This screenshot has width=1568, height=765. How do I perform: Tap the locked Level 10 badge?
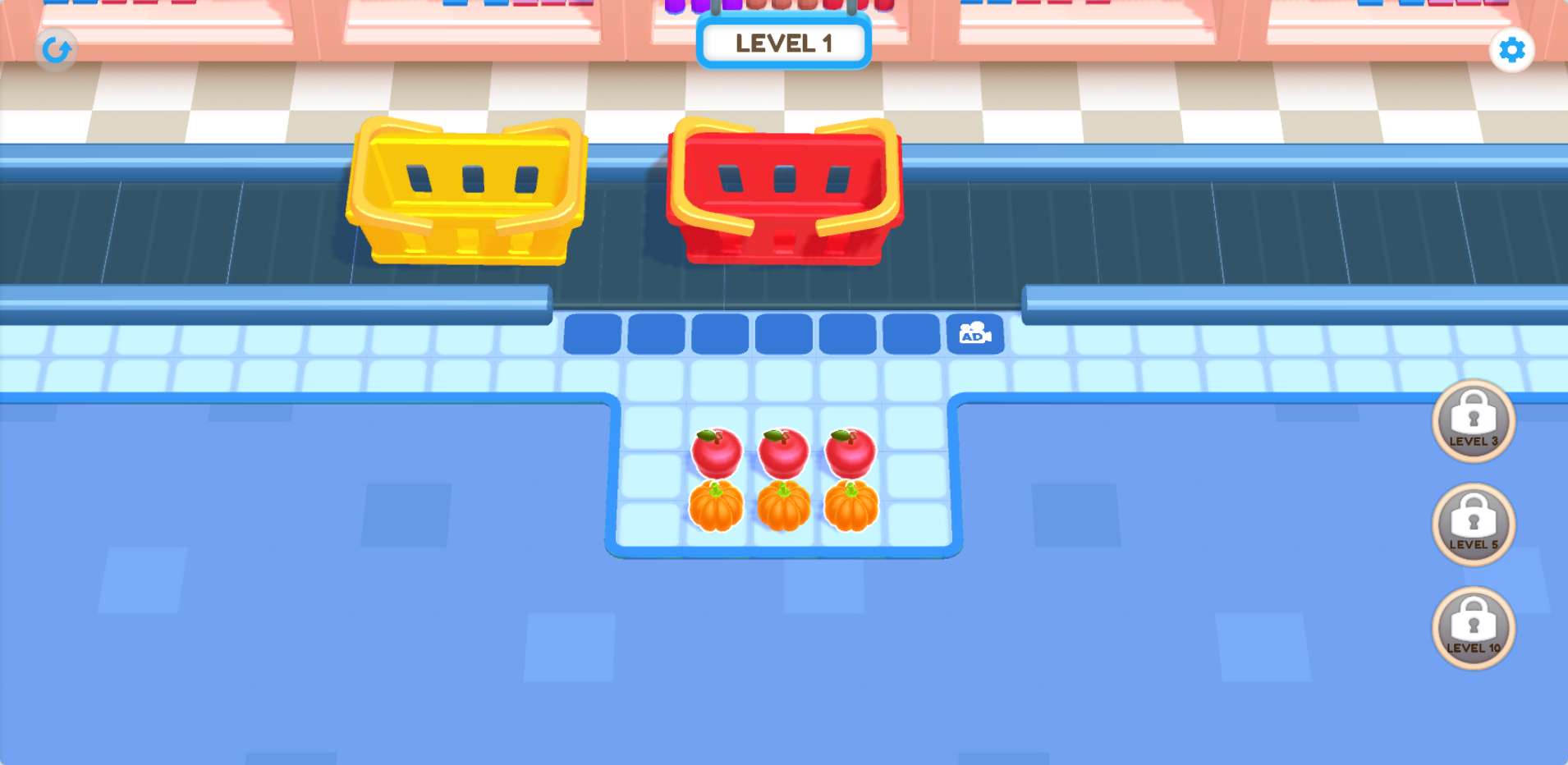(x=1474, y=628)
